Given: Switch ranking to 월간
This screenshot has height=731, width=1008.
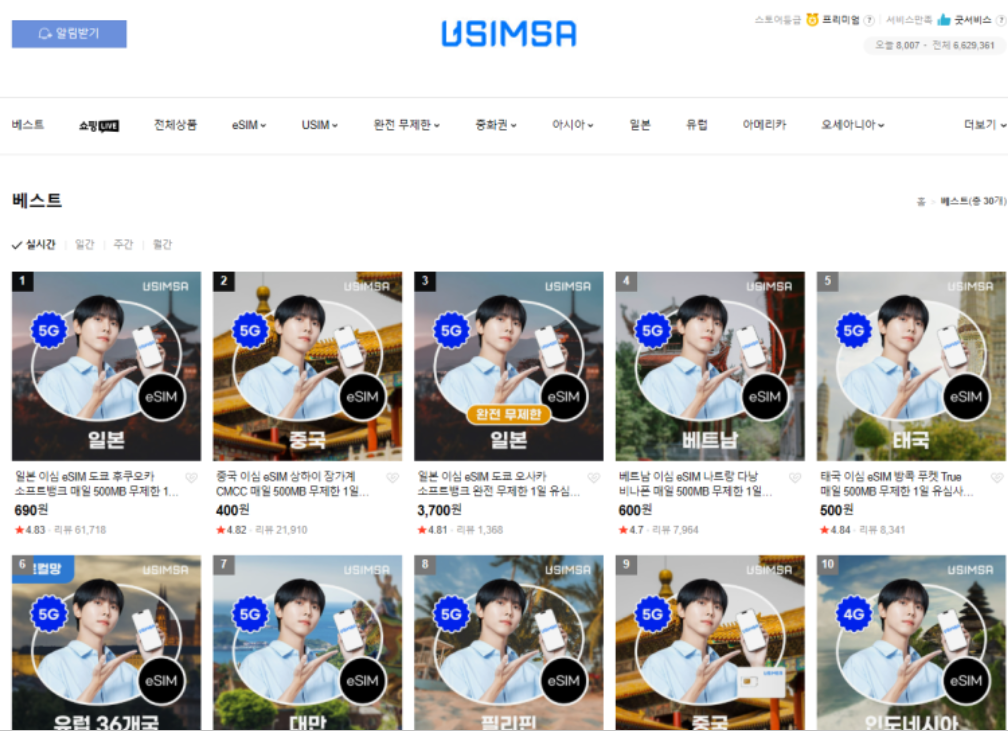Looking at the screenshot, I should coord(162,244).
